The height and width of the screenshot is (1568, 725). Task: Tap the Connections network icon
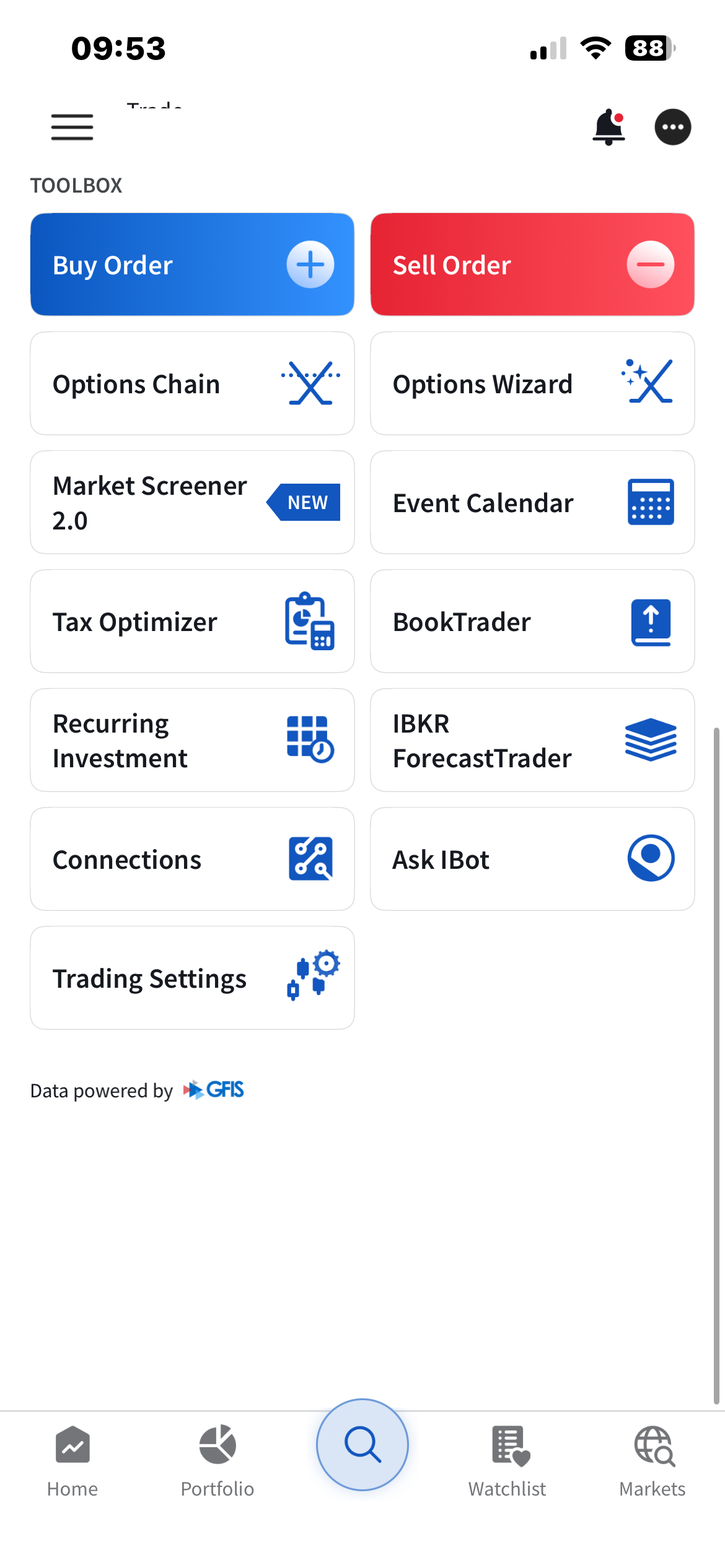[310, 858]
